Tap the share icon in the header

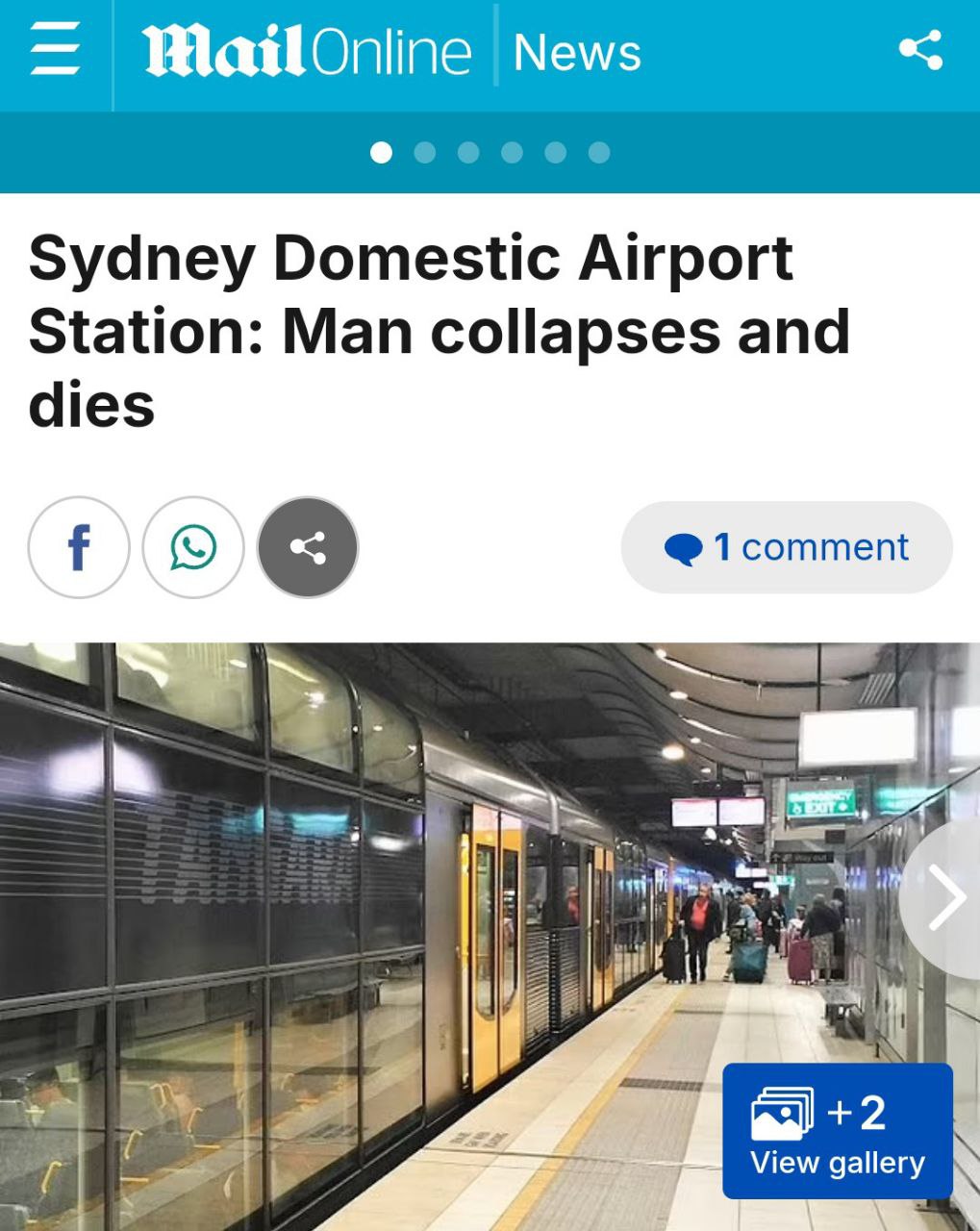919,51
